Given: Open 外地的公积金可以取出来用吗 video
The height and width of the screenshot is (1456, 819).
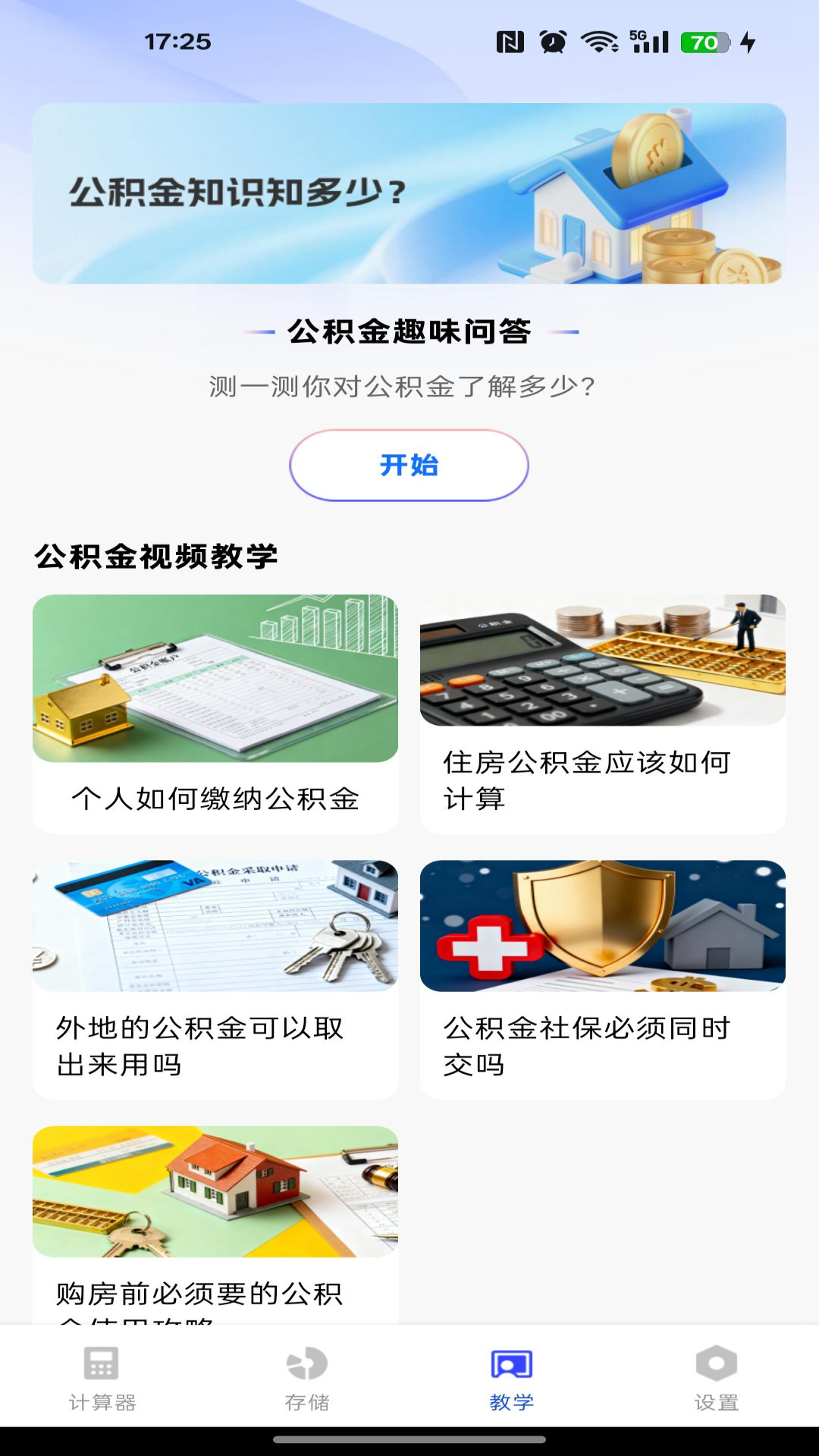Looking at the screenshot, I should (215, 978).
